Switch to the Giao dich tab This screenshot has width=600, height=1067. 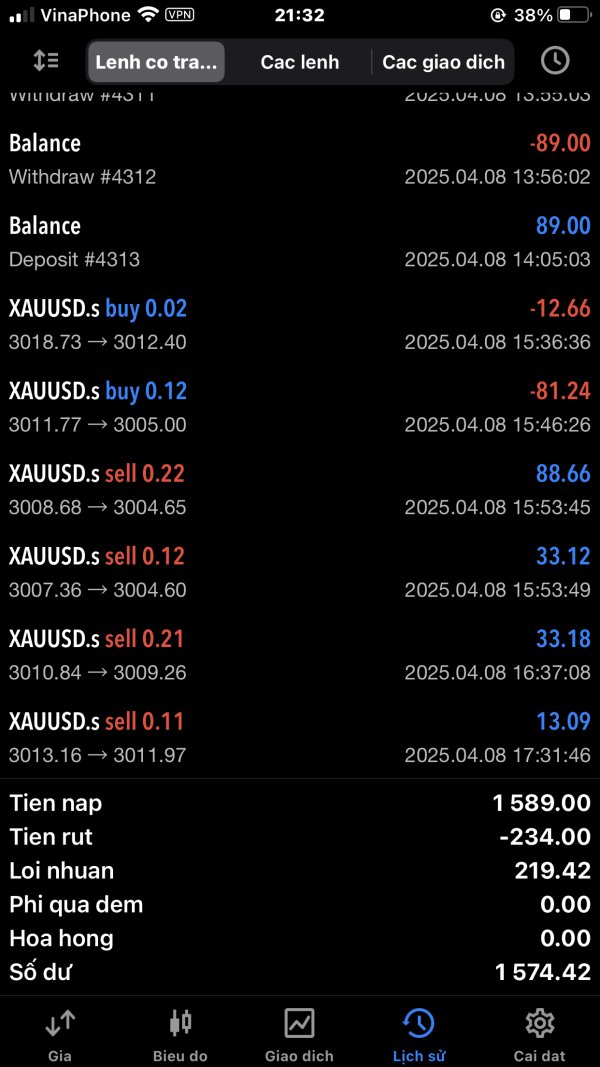[299, 1034]
